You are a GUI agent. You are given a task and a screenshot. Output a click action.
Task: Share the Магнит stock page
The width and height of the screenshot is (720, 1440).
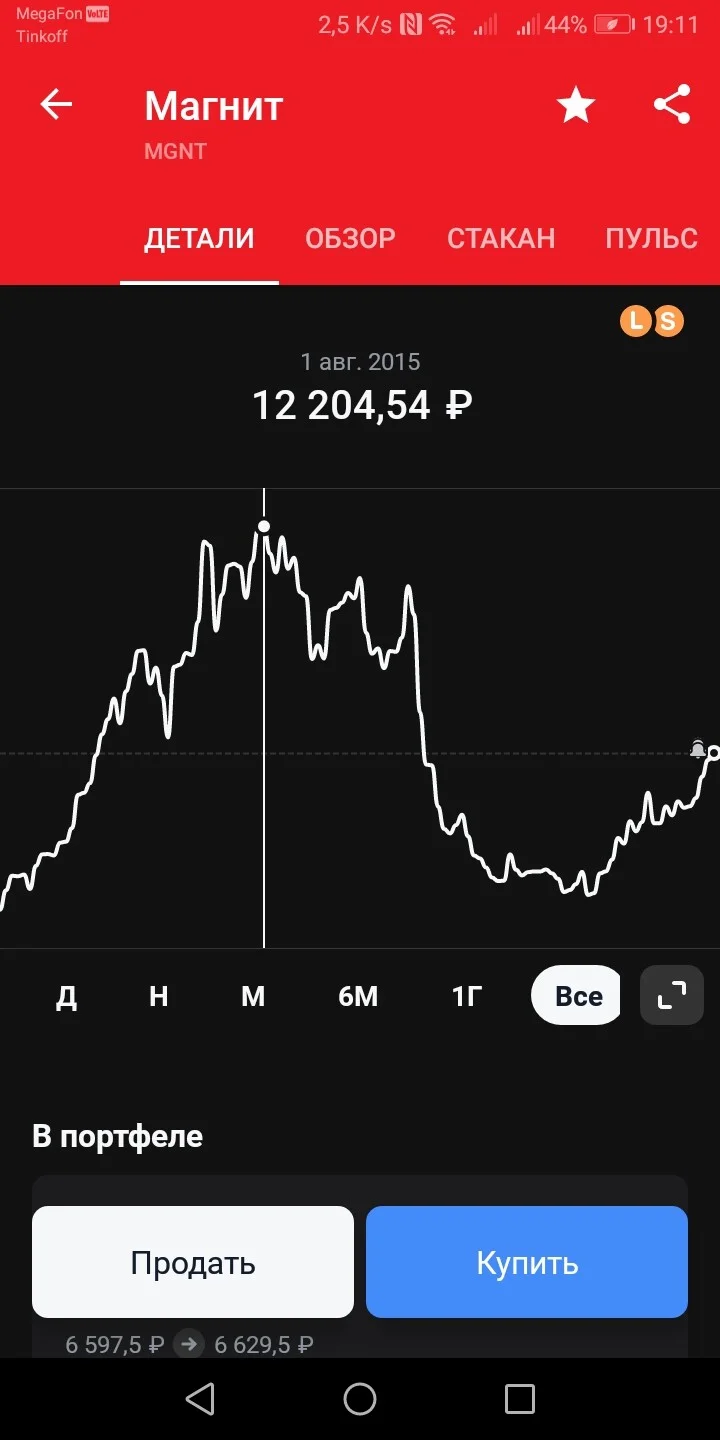point(672,105)
